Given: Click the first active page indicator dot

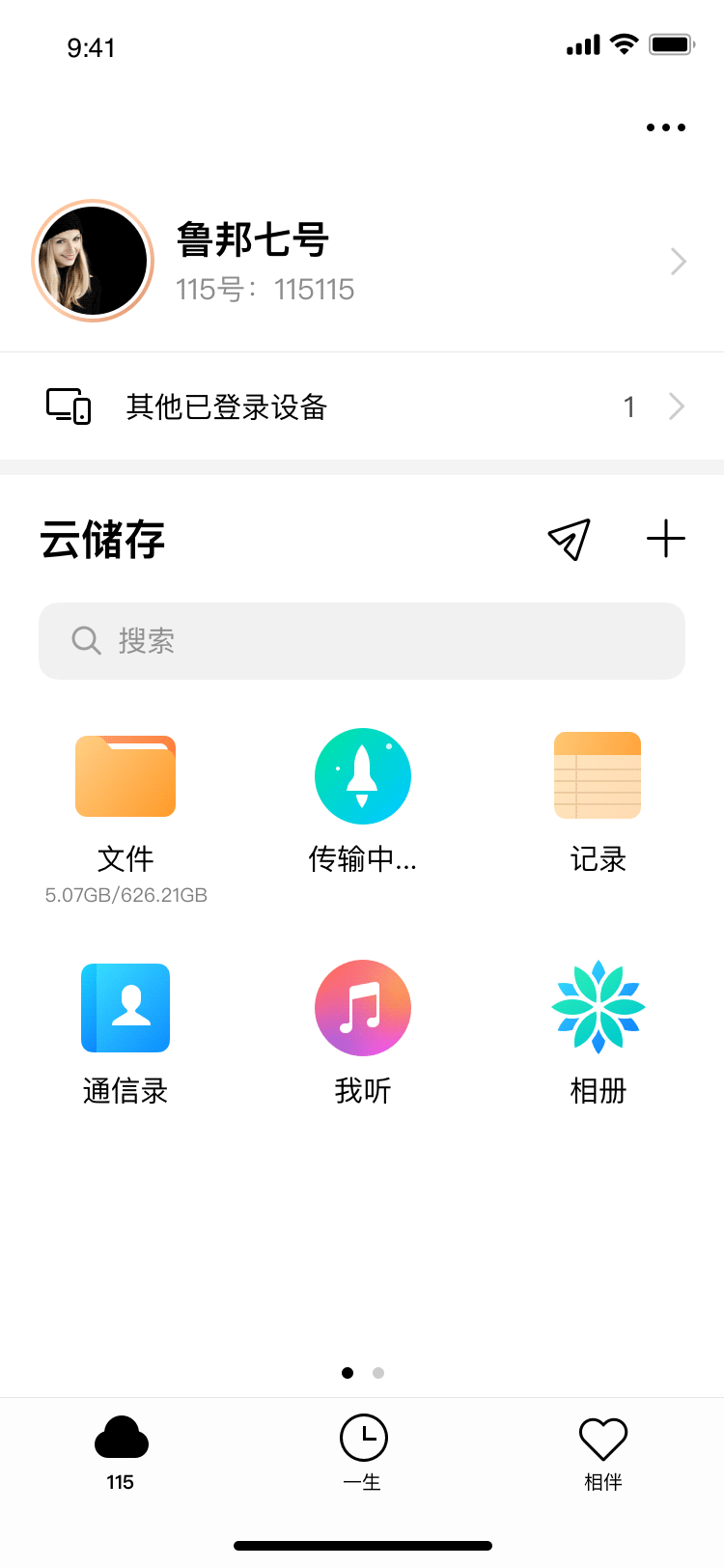Looking at the screenshot, I should 348,1372.
